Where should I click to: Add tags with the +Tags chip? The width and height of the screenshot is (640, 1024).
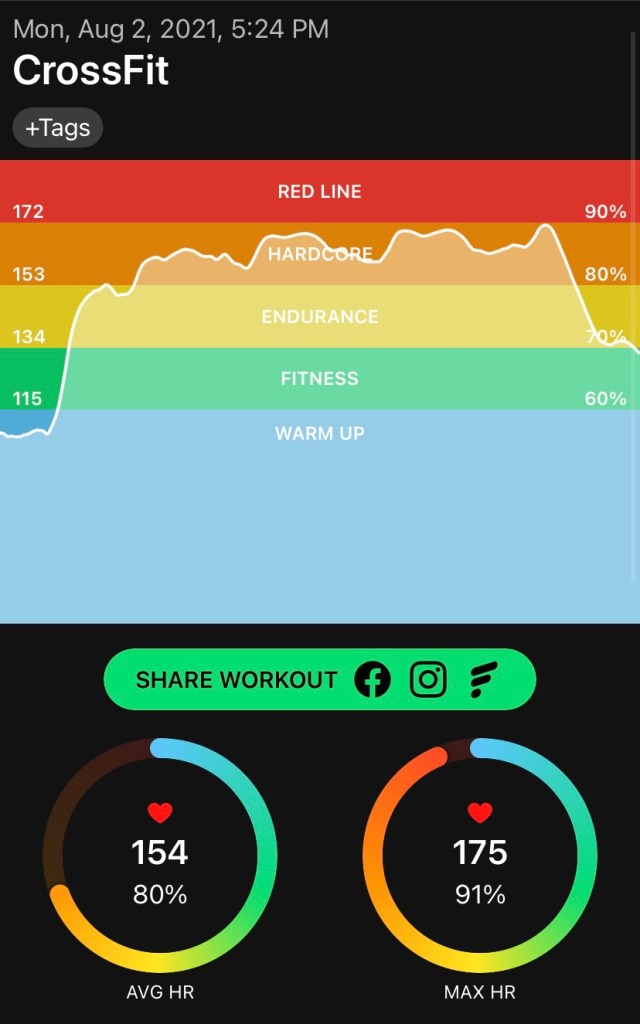57,128
